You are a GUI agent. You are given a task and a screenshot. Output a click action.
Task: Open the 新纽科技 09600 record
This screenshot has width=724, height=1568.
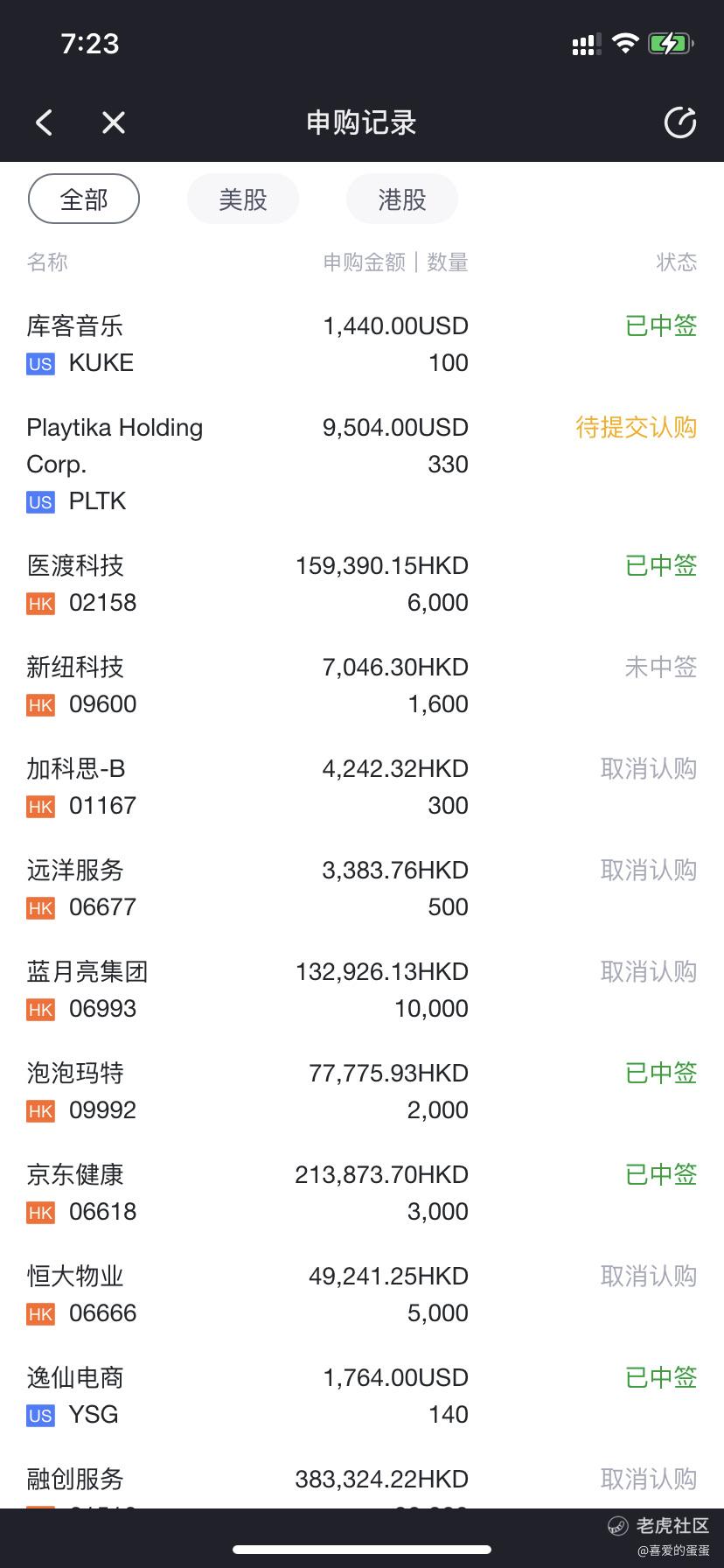(362, 685)
